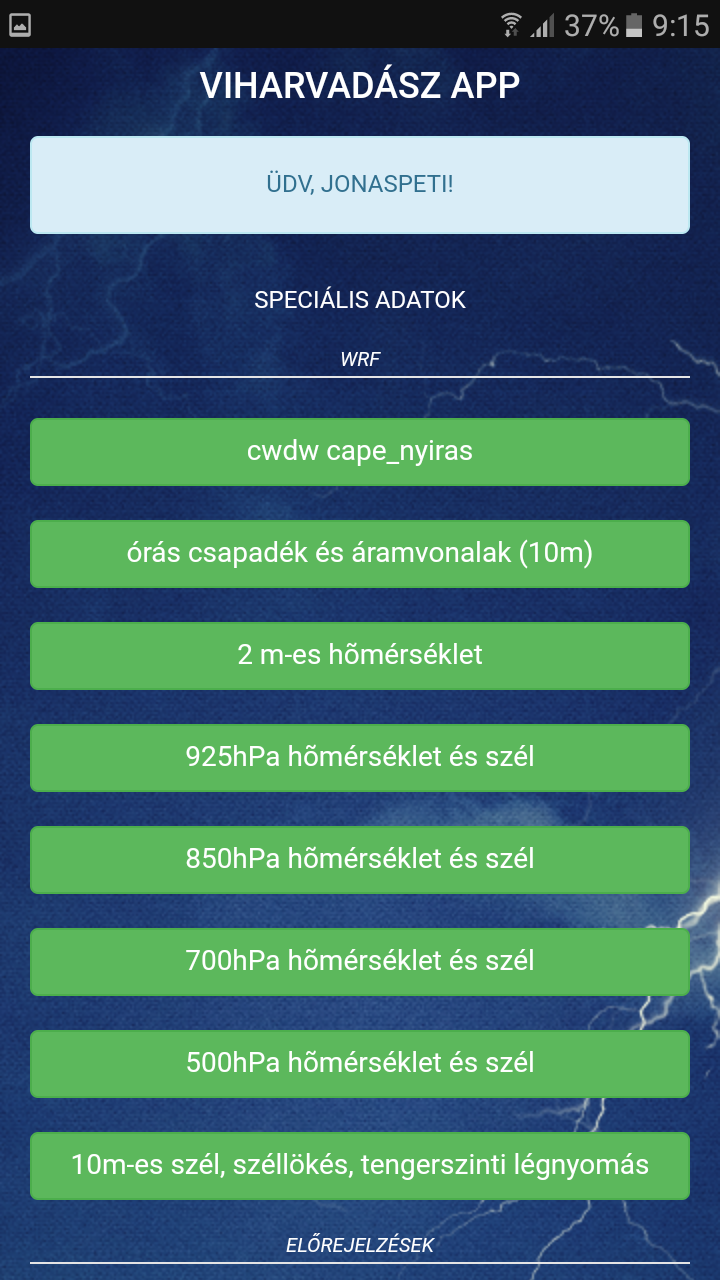This screenshot has width=720, height=1280.
Task: View 850hPa hőmérséklet és szél
Action: point(360,860)
